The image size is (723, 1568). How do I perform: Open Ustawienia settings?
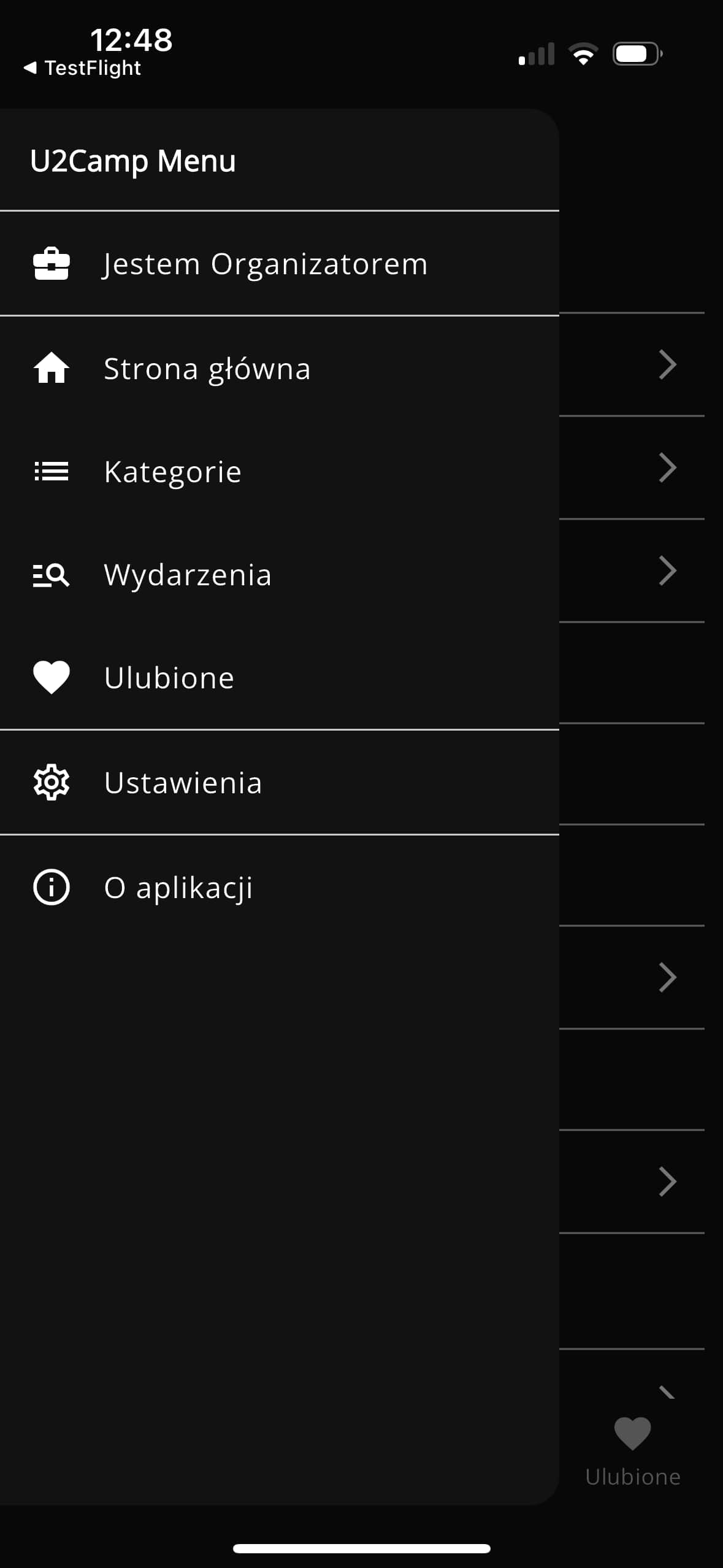[x=279, y=783]
